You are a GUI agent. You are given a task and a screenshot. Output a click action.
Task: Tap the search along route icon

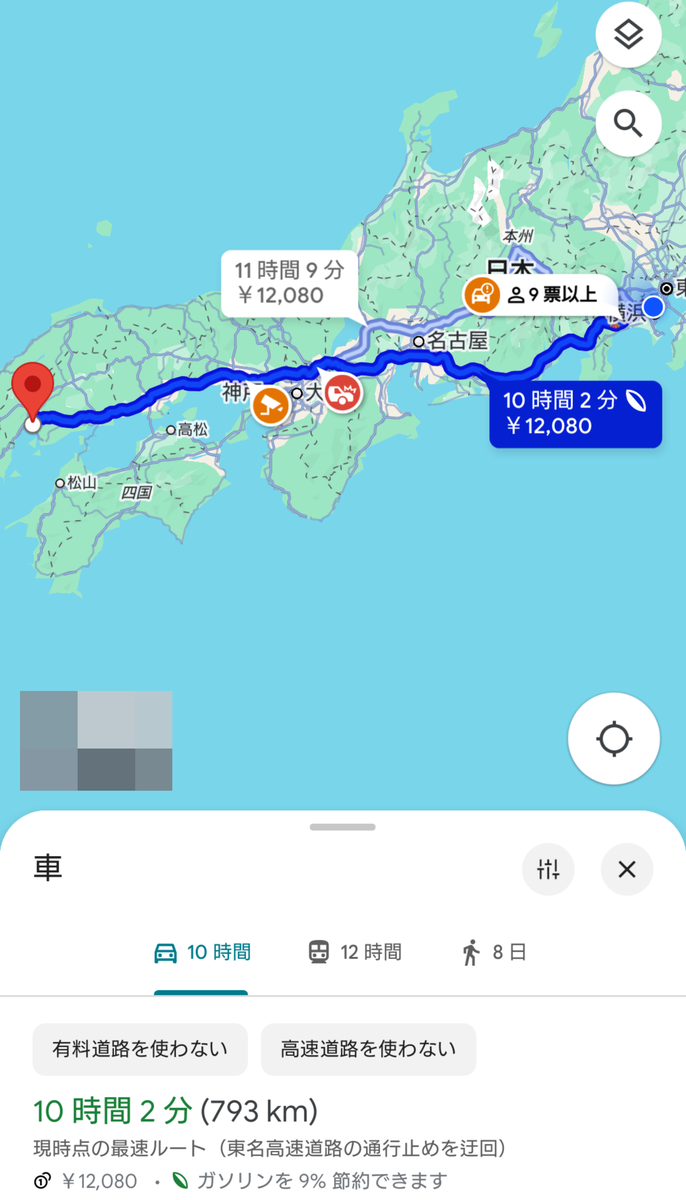click(628, 124)
